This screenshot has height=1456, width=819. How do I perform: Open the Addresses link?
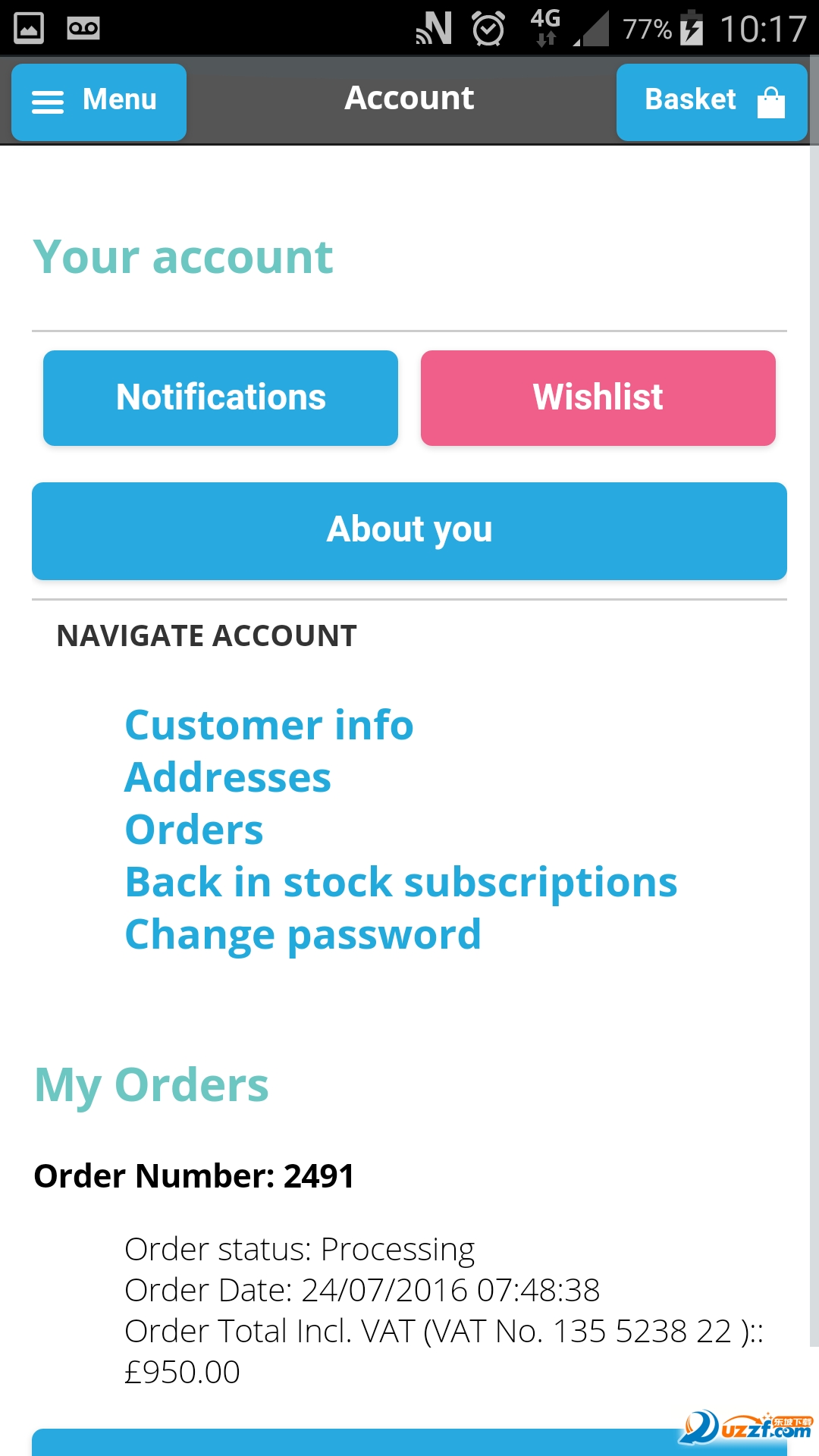point(228,777)
